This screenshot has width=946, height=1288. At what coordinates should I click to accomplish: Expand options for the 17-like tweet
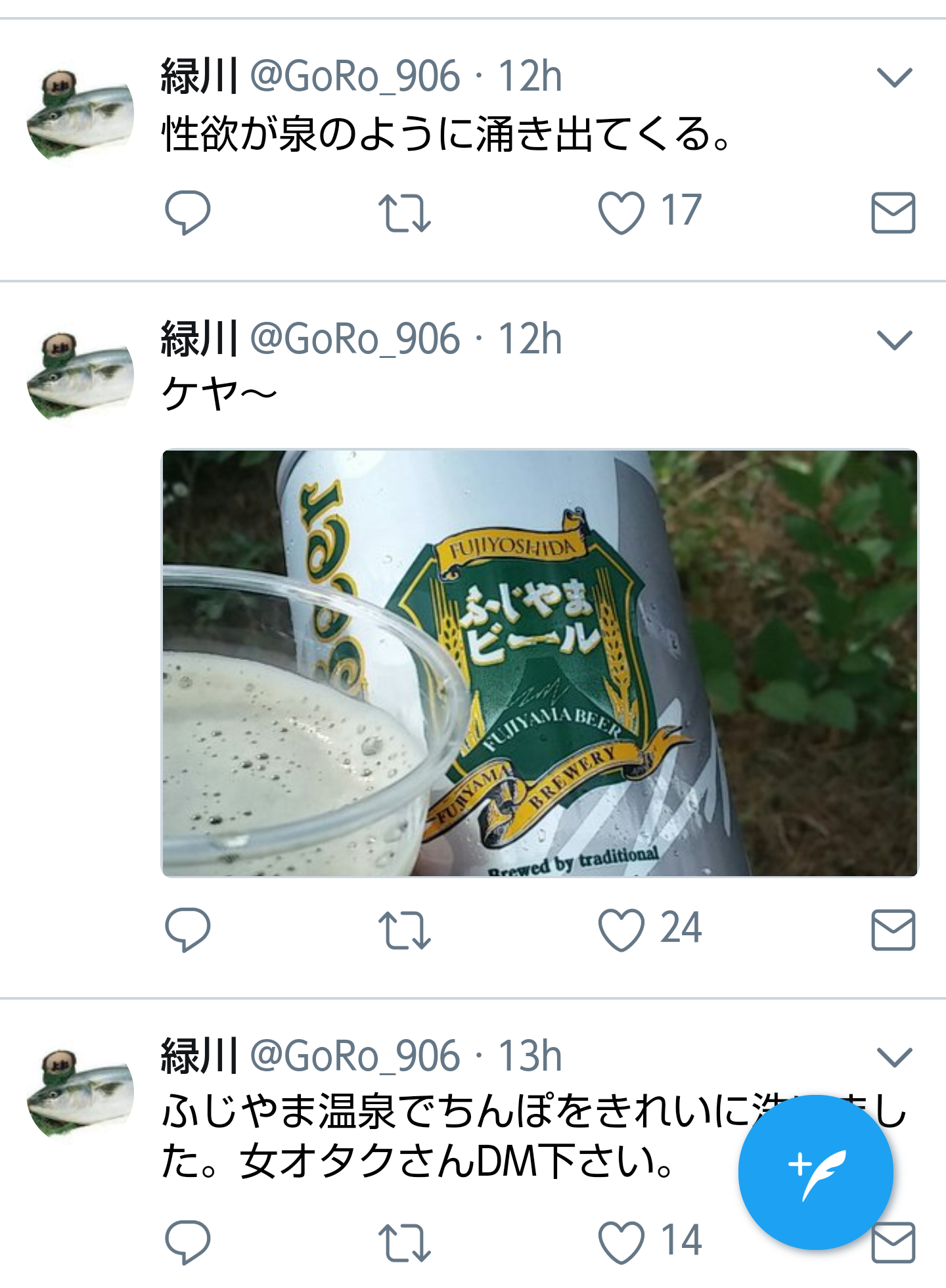895,78
